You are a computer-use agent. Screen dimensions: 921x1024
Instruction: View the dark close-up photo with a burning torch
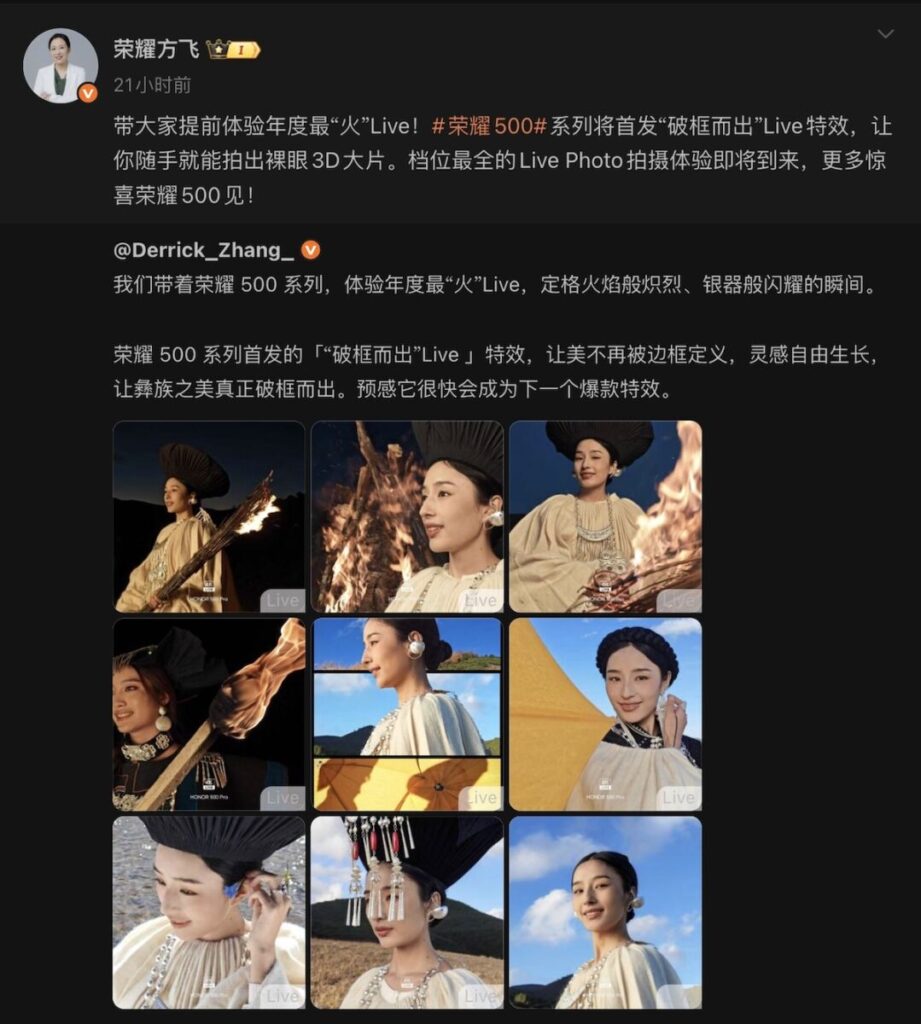pyautogui.click(x=209, y=714)
